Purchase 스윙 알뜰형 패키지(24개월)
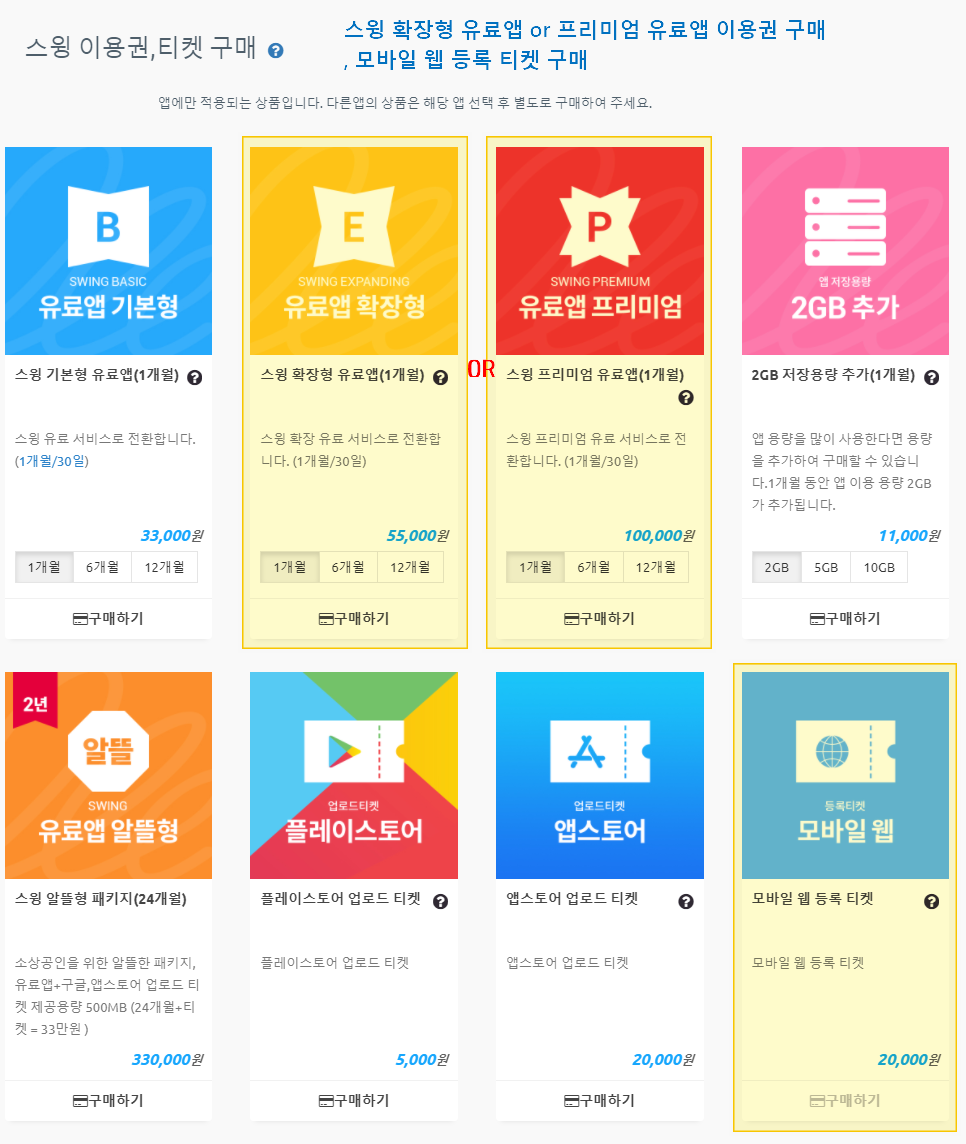966x1144 pixels. pos(108,1101)
